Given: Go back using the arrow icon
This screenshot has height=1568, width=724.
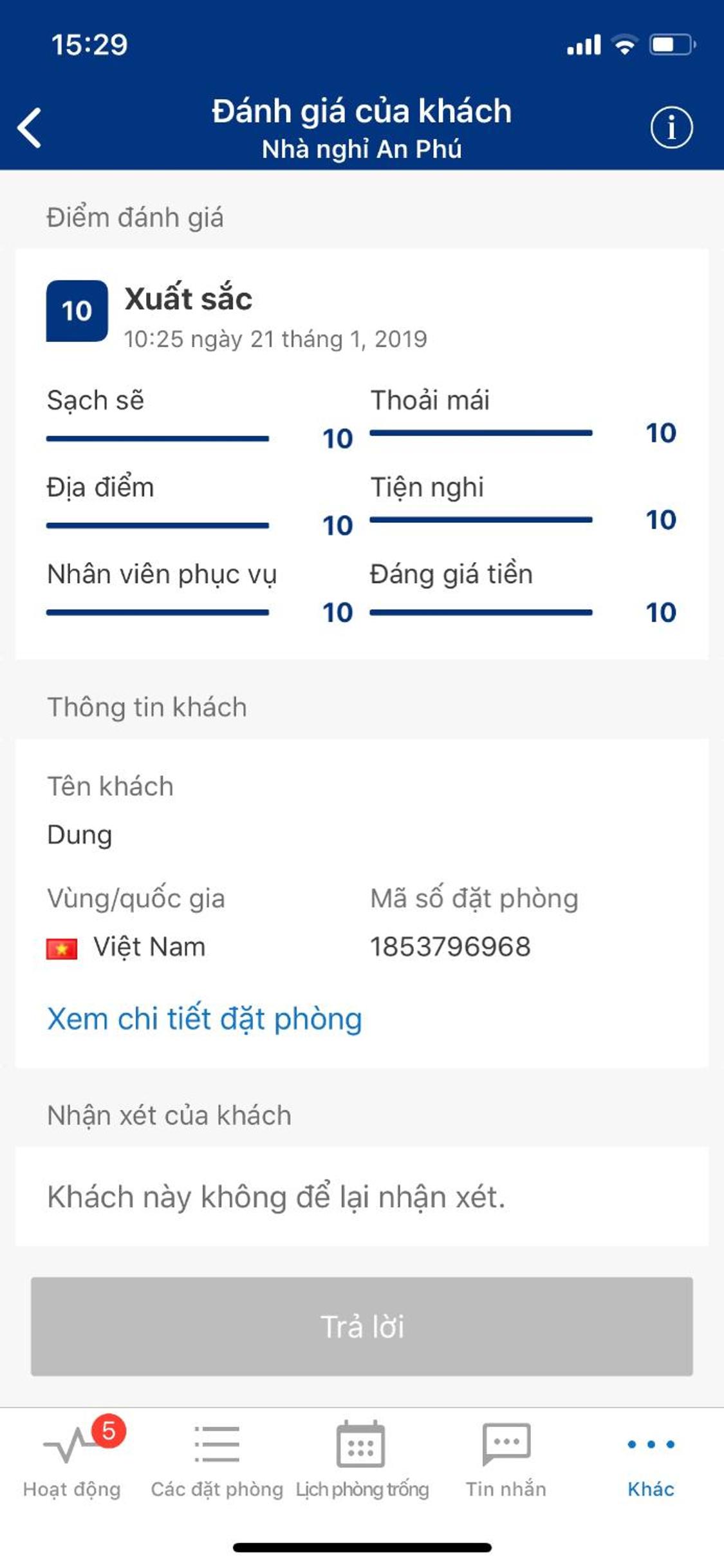Looking at the screenshot, I should coord(30,128).
